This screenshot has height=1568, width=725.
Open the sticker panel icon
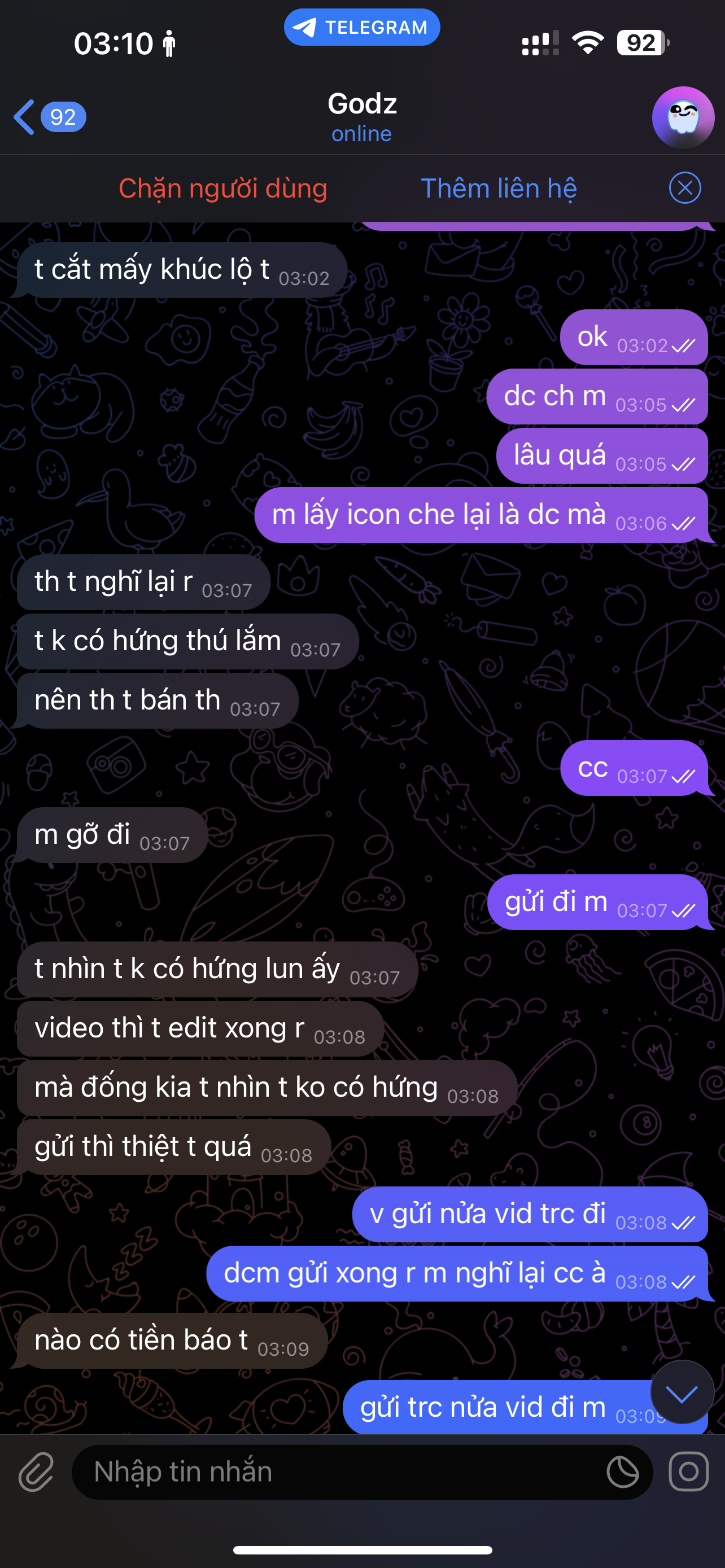click(x=622, y=1473)
